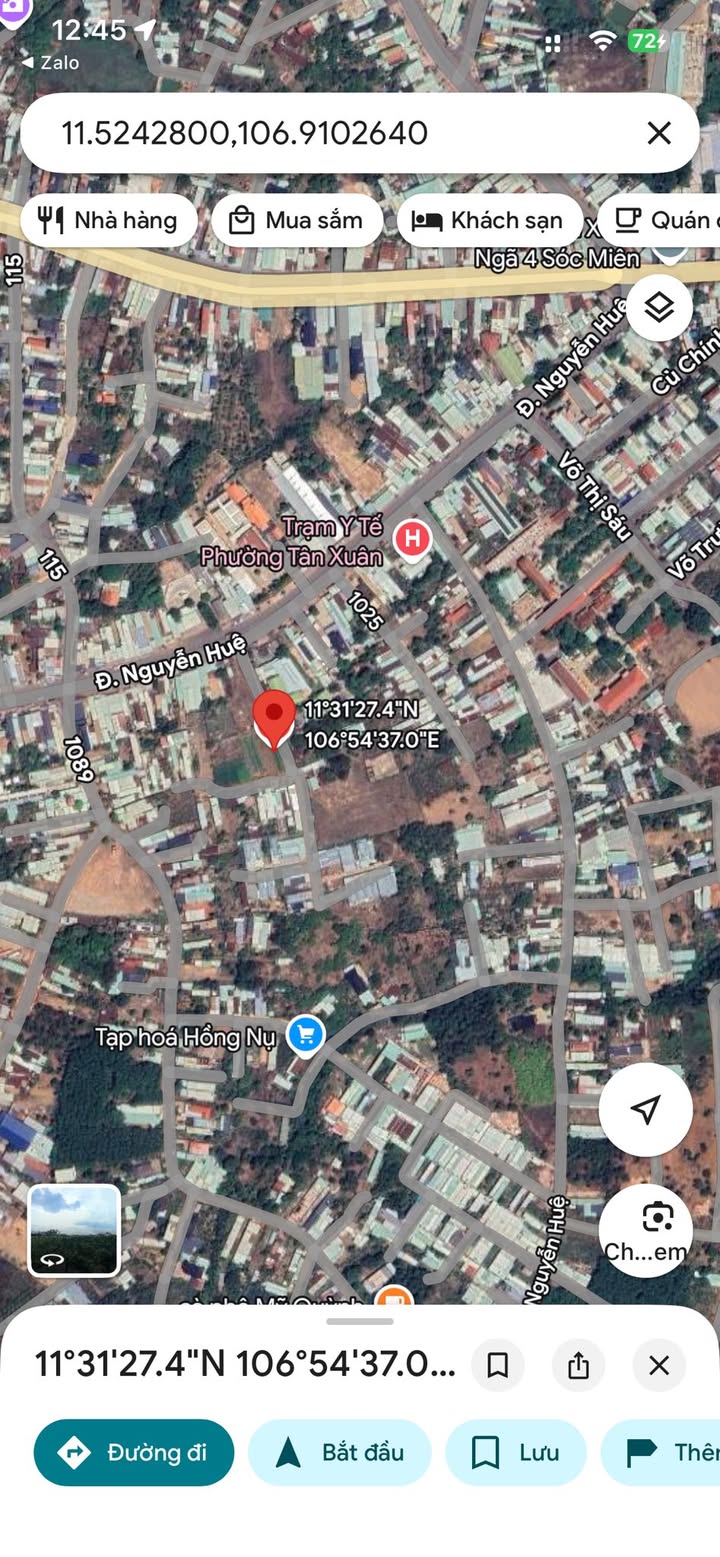Viewport: 720px width, 1557px height.
Task: Share the pinned coordinates
Action: (x=578, y=1365)
